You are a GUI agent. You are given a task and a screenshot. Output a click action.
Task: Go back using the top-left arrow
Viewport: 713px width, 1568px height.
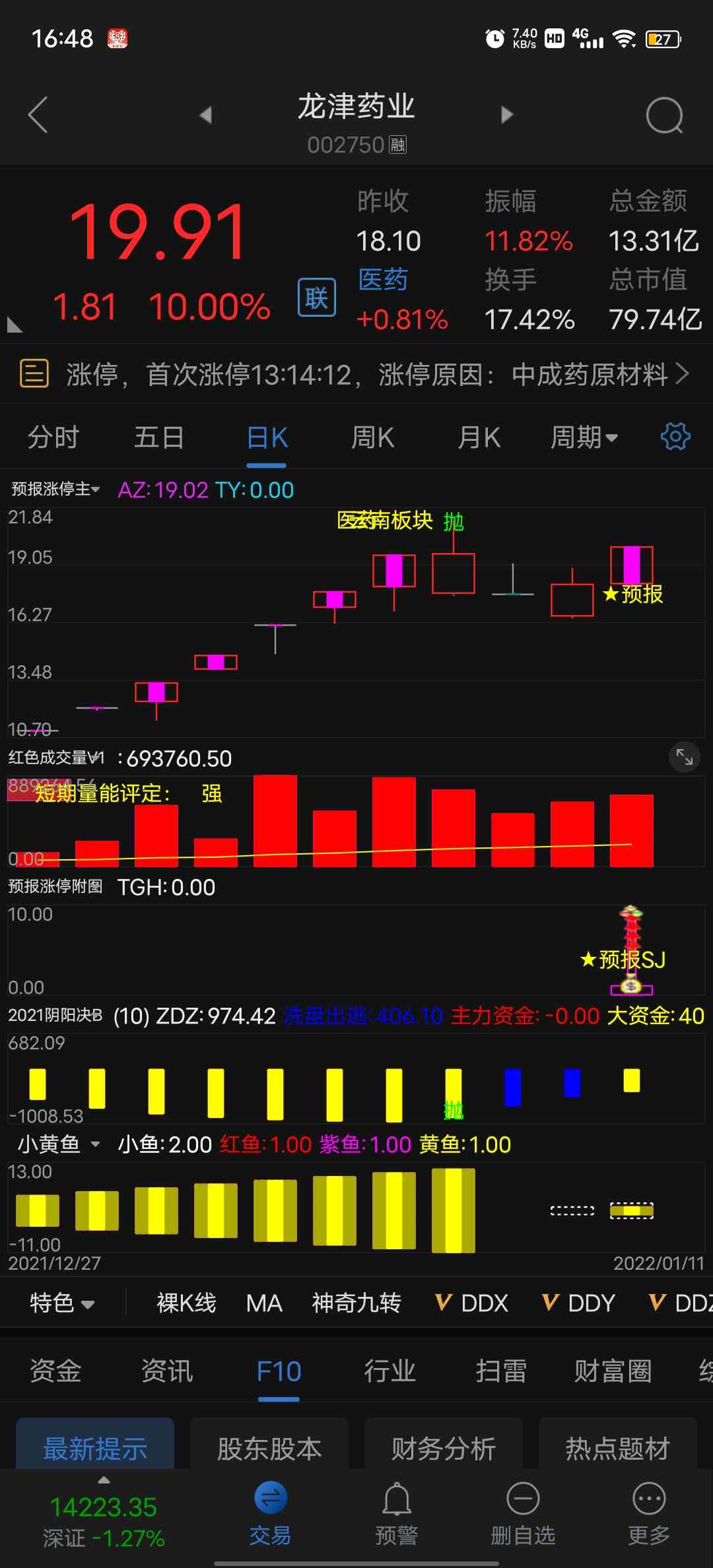tap(38, 115)
